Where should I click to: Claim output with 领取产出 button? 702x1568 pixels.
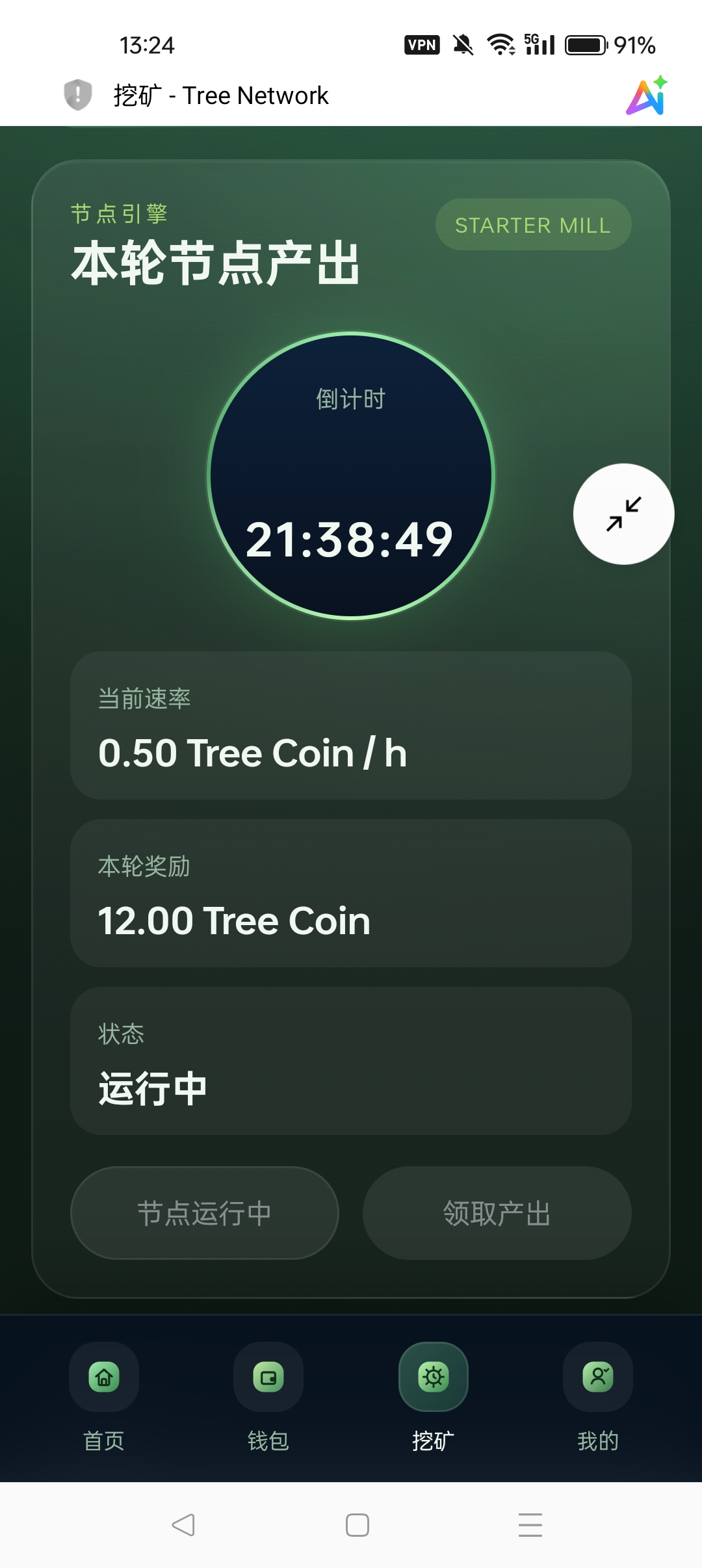(x=497, y=1213)
